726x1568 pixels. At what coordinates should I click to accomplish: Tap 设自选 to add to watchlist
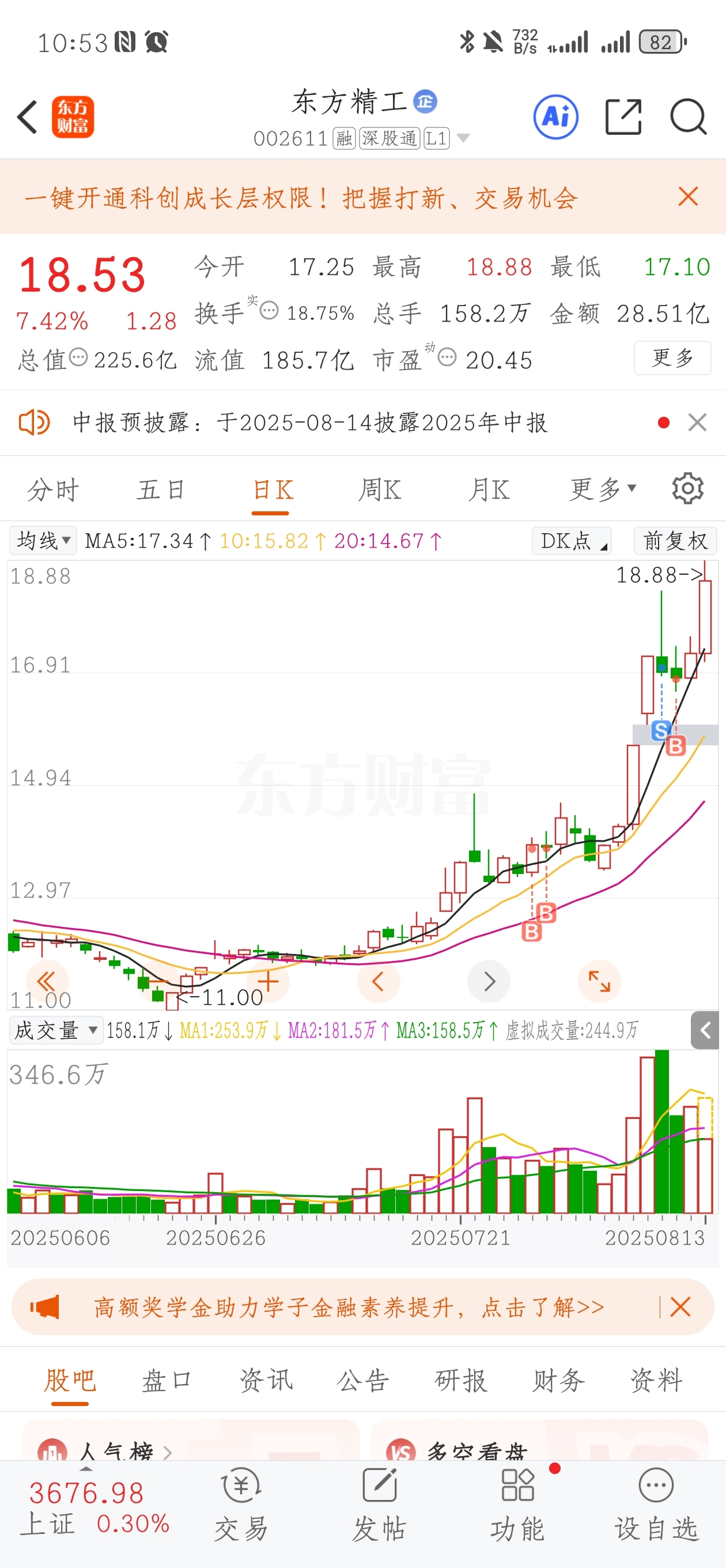[x=656, y=1503]
